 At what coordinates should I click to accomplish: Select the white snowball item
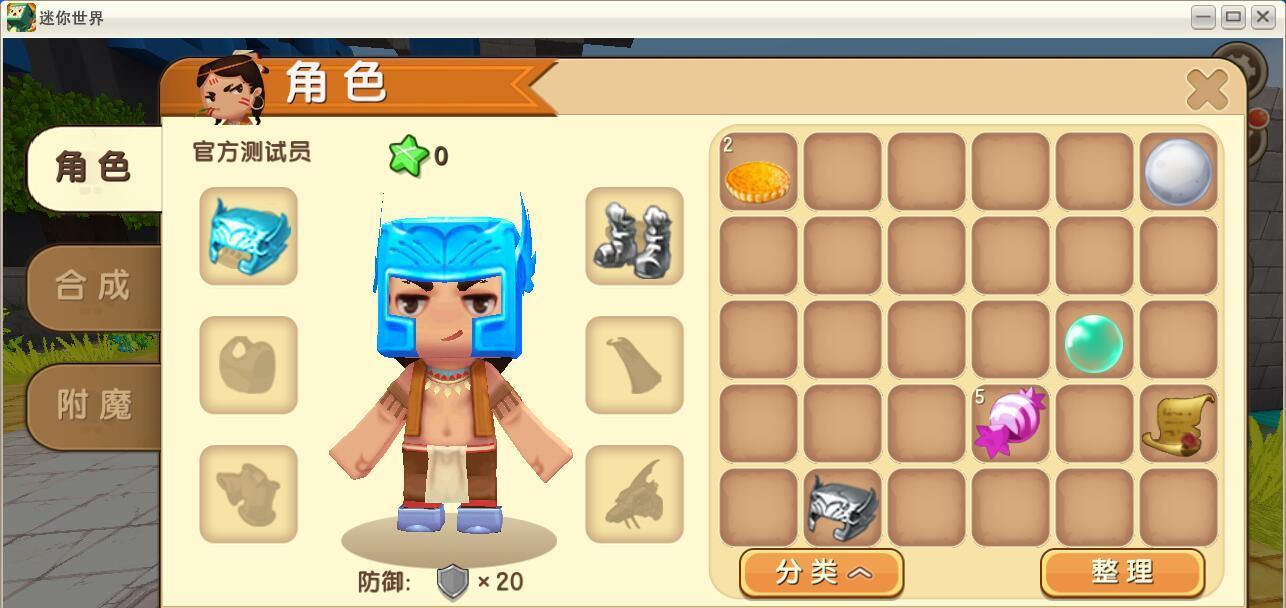pyautogui.click(x=1178, y=172)
